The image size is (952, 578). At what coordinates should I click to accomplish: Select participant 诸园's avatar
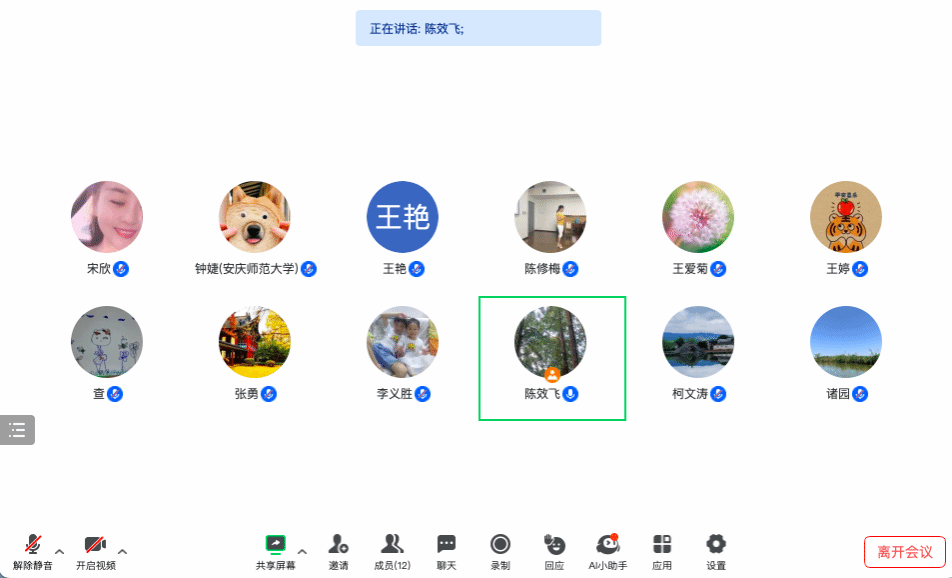point(846,342)
